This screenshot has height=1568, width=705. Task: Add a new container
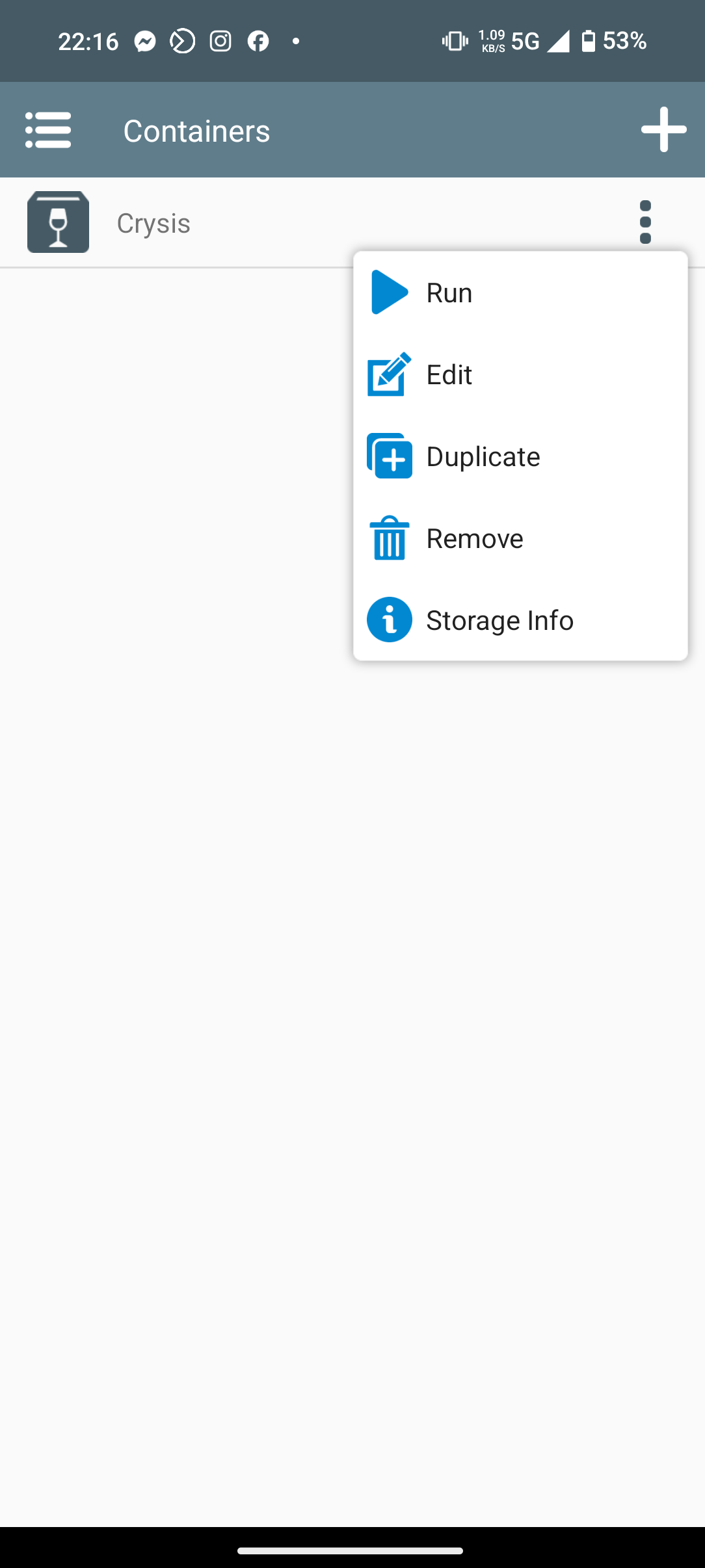point(663,130)
